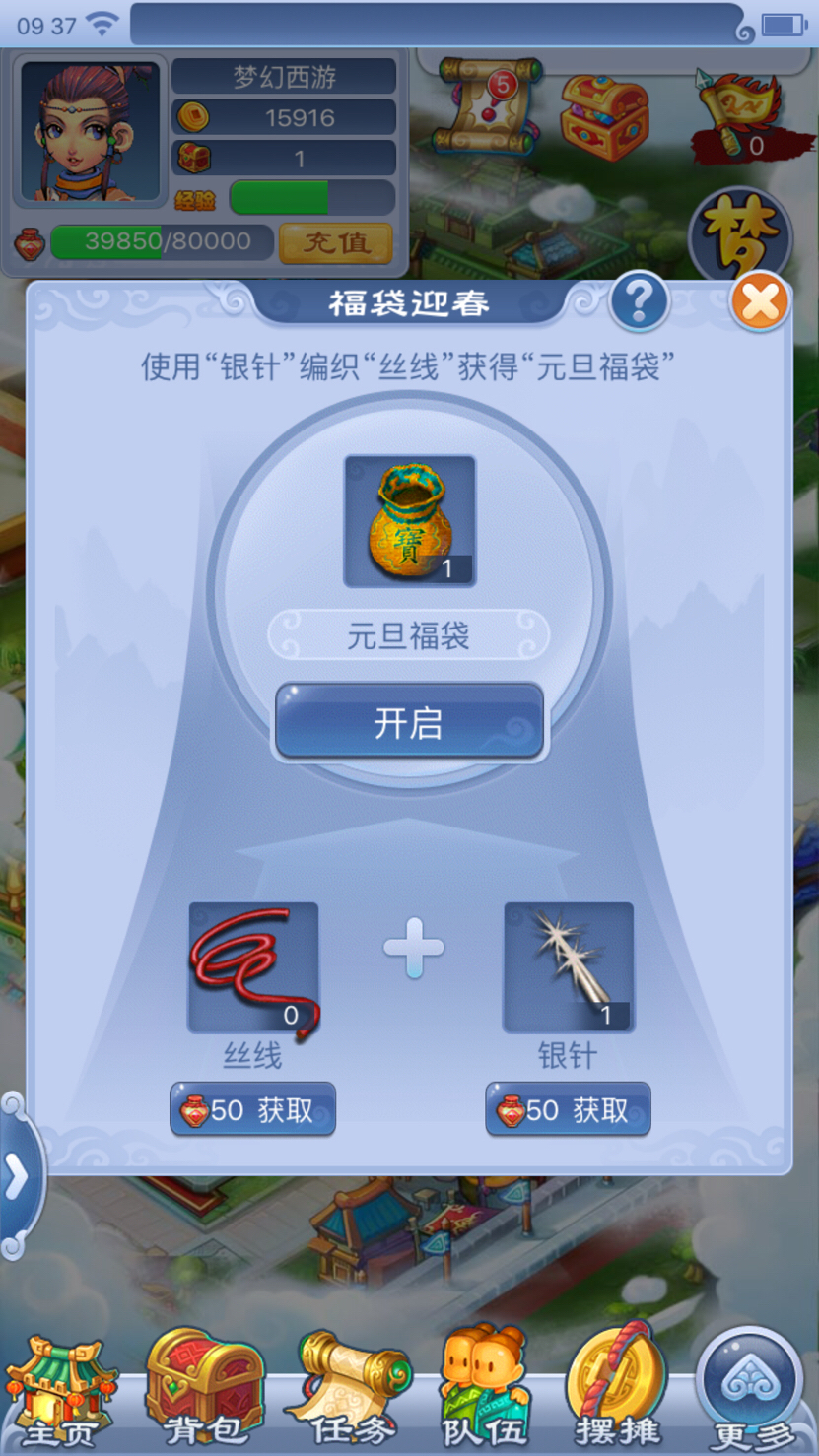Screen dimensions: 819x1456
Task: Get 银针 for 50
Action: pyautogui.click(x=568, y=1110)
